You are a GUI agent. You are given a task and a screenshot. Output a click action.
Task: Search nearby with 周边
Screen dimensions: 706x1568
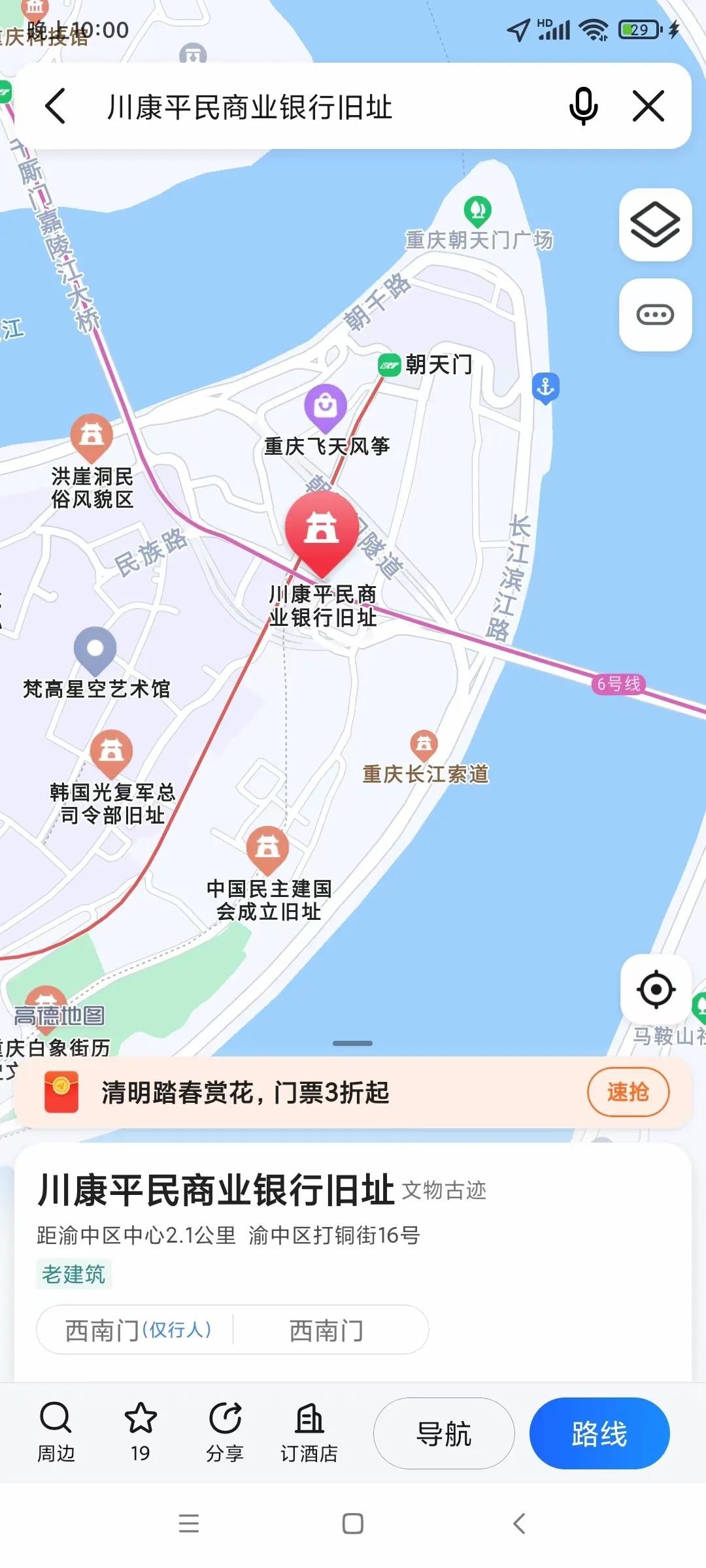[56, 1433]
